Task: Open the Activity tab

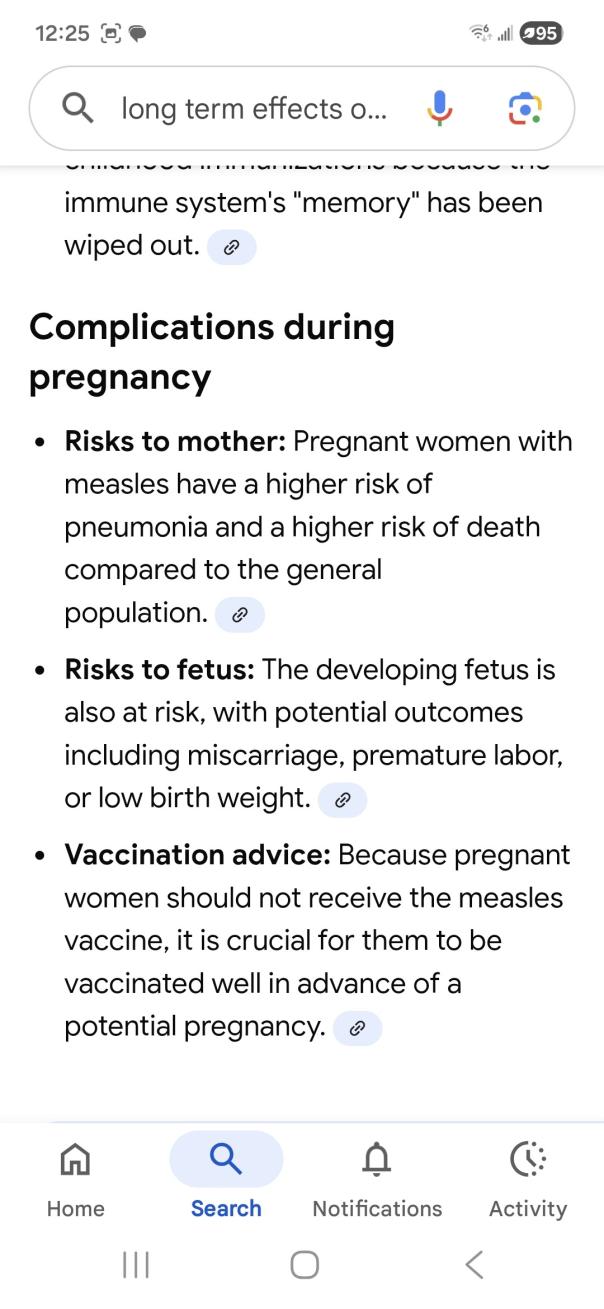Action: coord(527,1176)
